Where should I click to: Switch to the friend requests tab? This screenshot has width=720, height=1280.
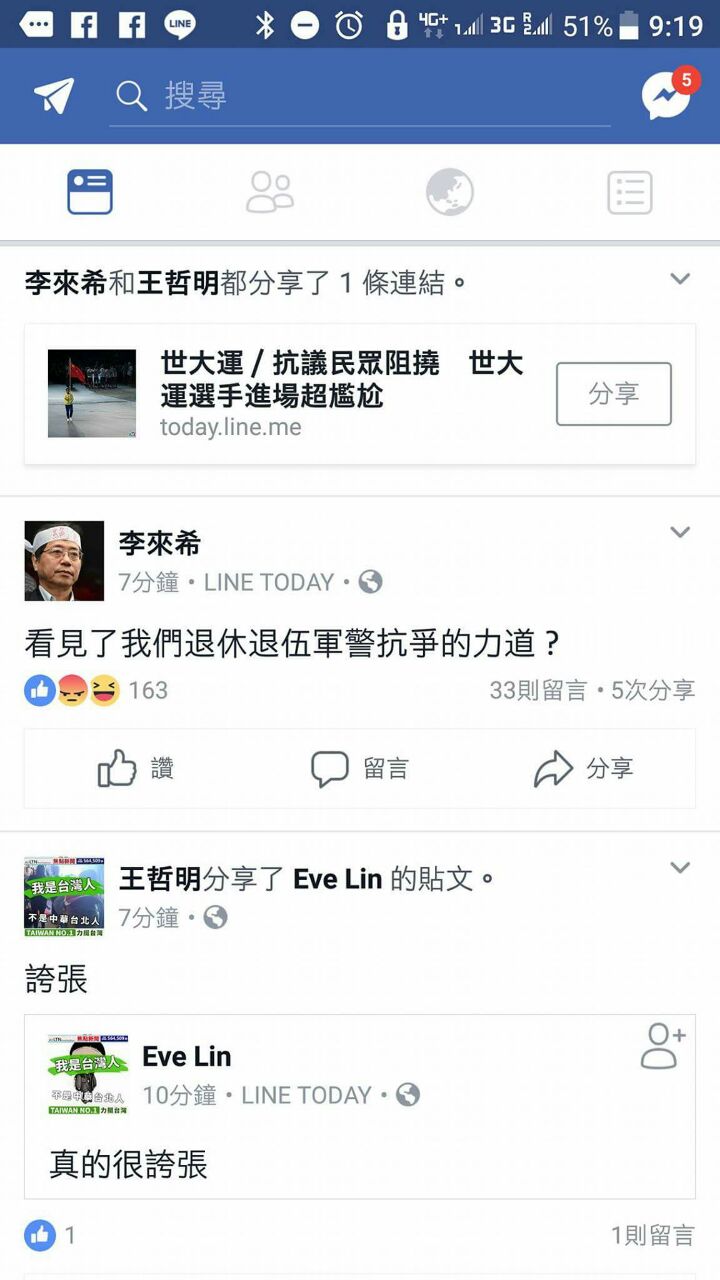click(x=270, y=192)
